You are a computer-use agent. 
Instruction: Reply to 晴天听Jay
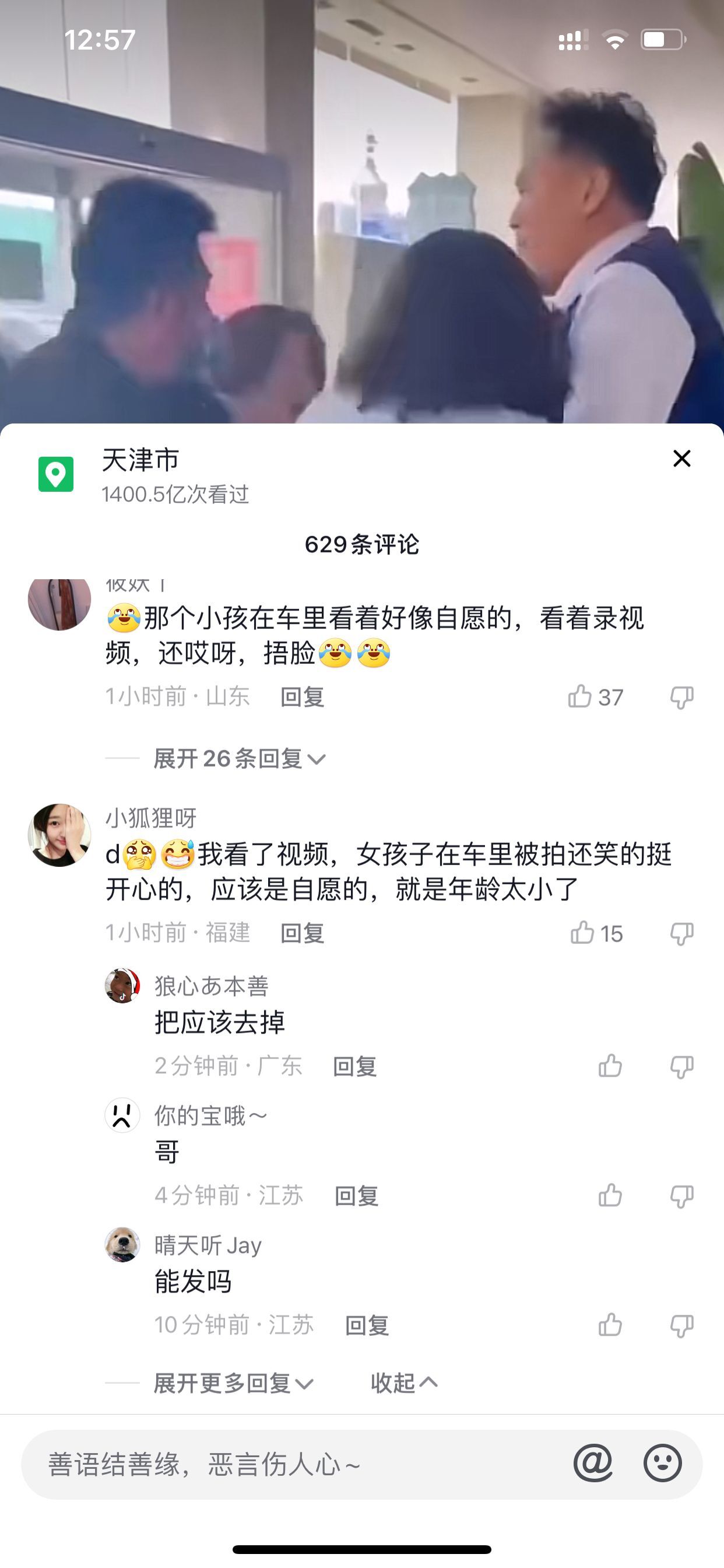367,1325
